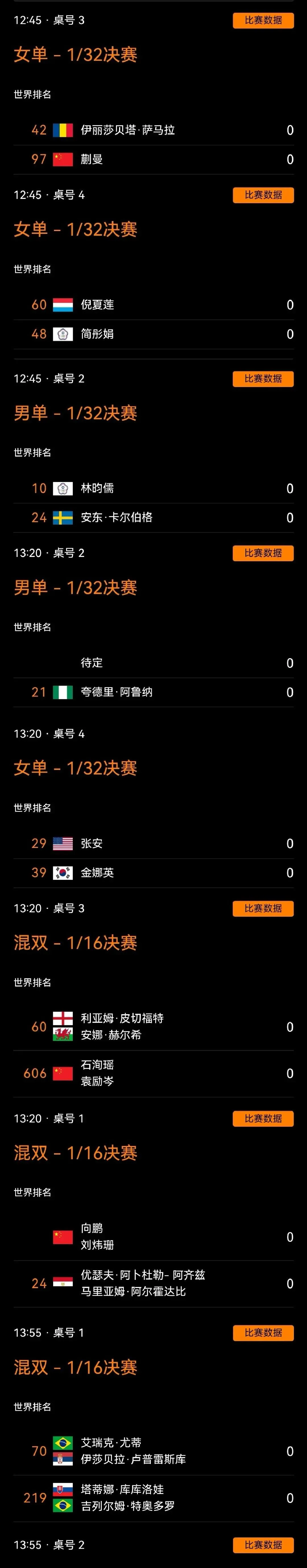
Task: Tap 比赛数据 for 林昀儒 vs 安东·卡尔伯格
Action: (263, 379)
